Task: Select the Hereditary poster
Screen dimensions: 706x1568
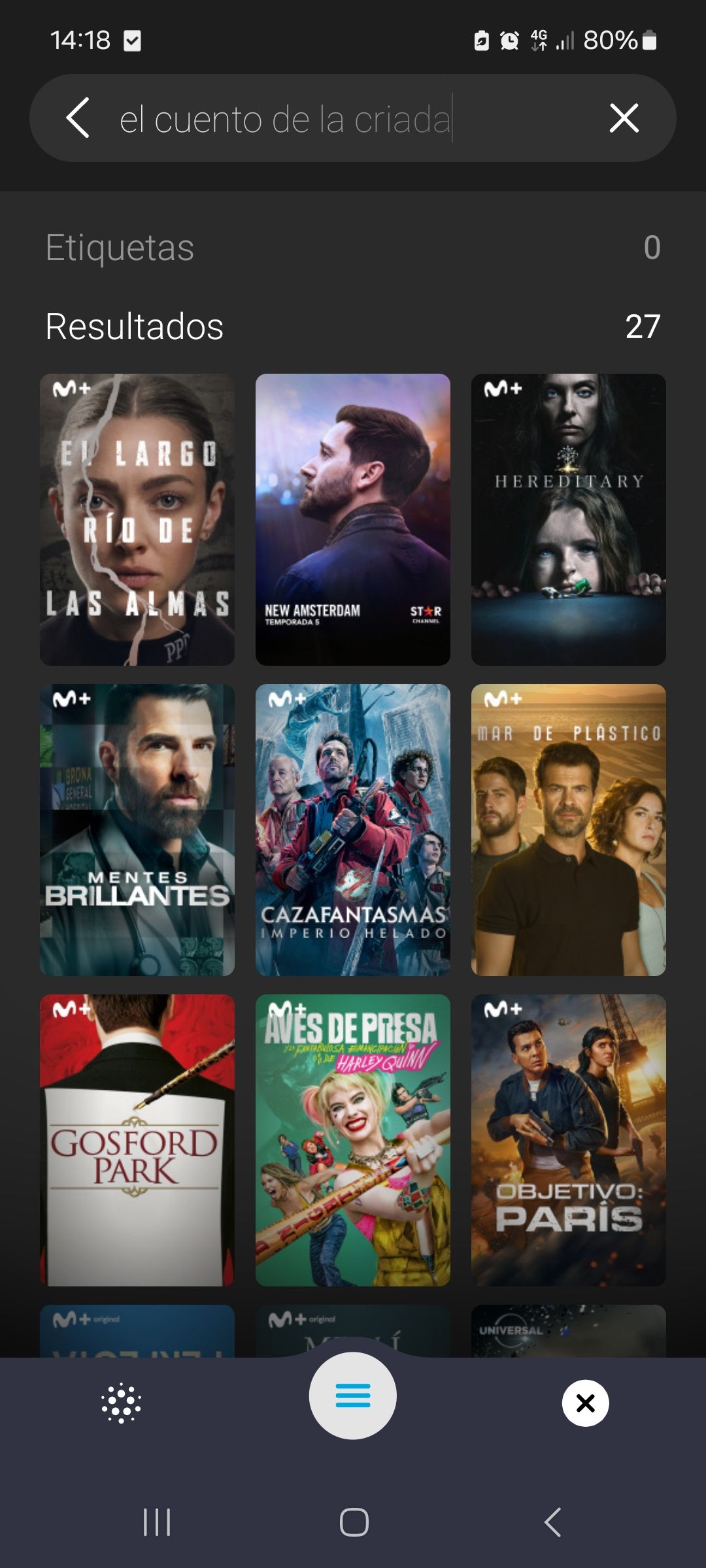Action: pyautogui.click(x=568, y=519)
